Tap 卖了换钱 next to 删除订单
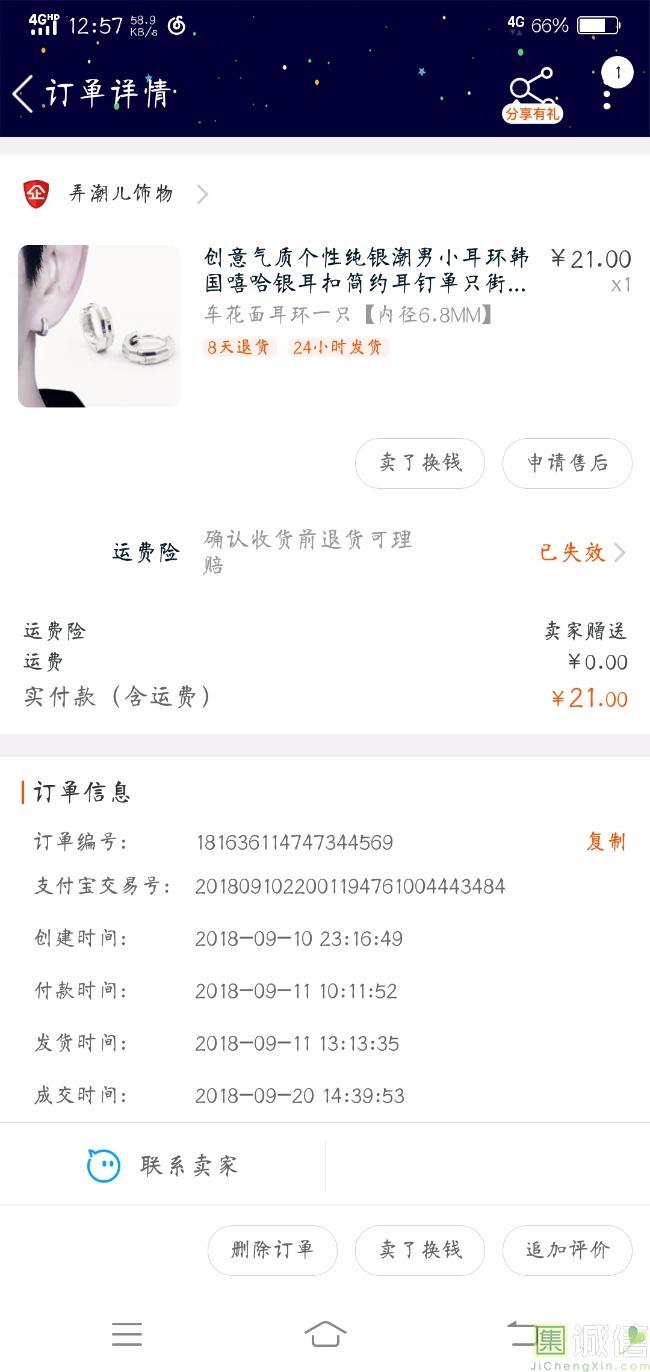Image resolution: width=650 pixels, height=1372 pixels. (x=420, y=1250)
